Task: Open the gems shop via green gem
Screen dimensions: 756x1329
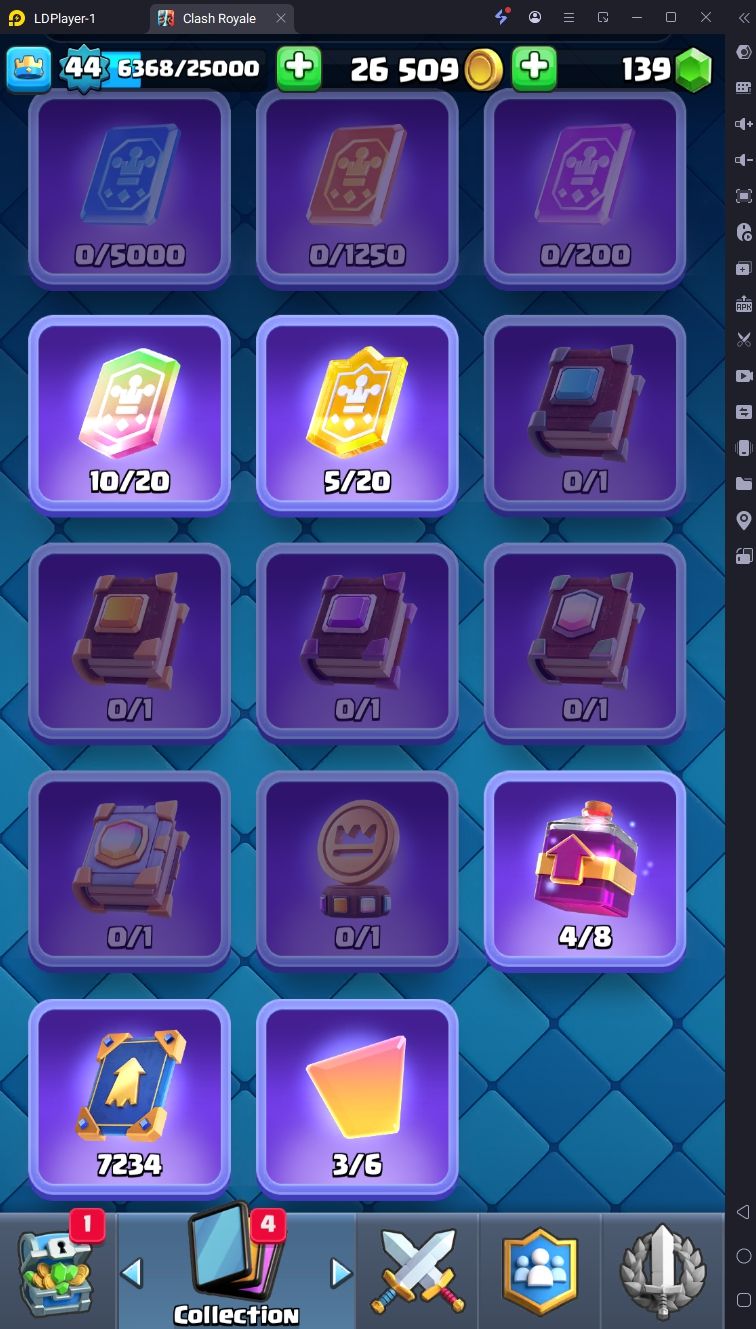Action: 693,69
